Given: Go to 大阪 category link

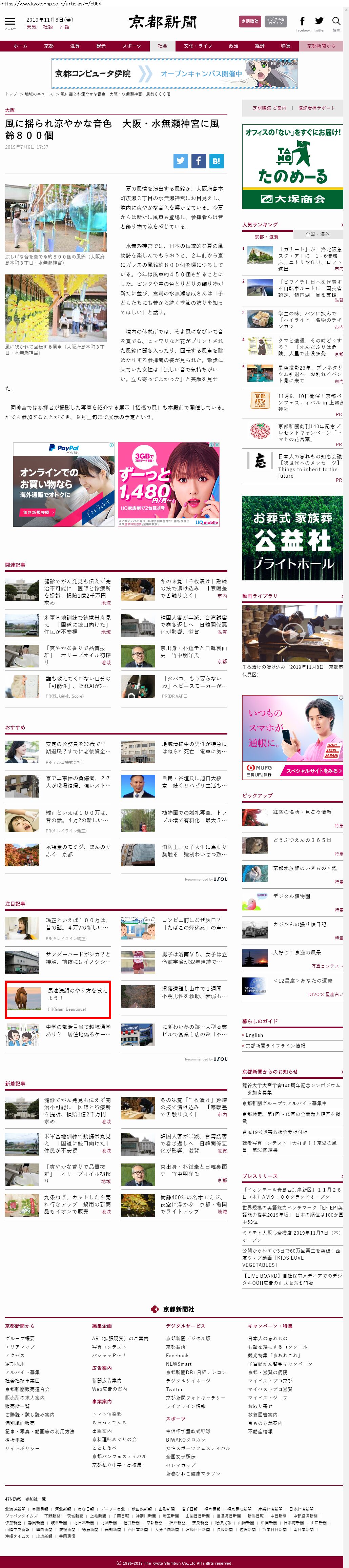Looking at the screenshot, I should point(10,110).
